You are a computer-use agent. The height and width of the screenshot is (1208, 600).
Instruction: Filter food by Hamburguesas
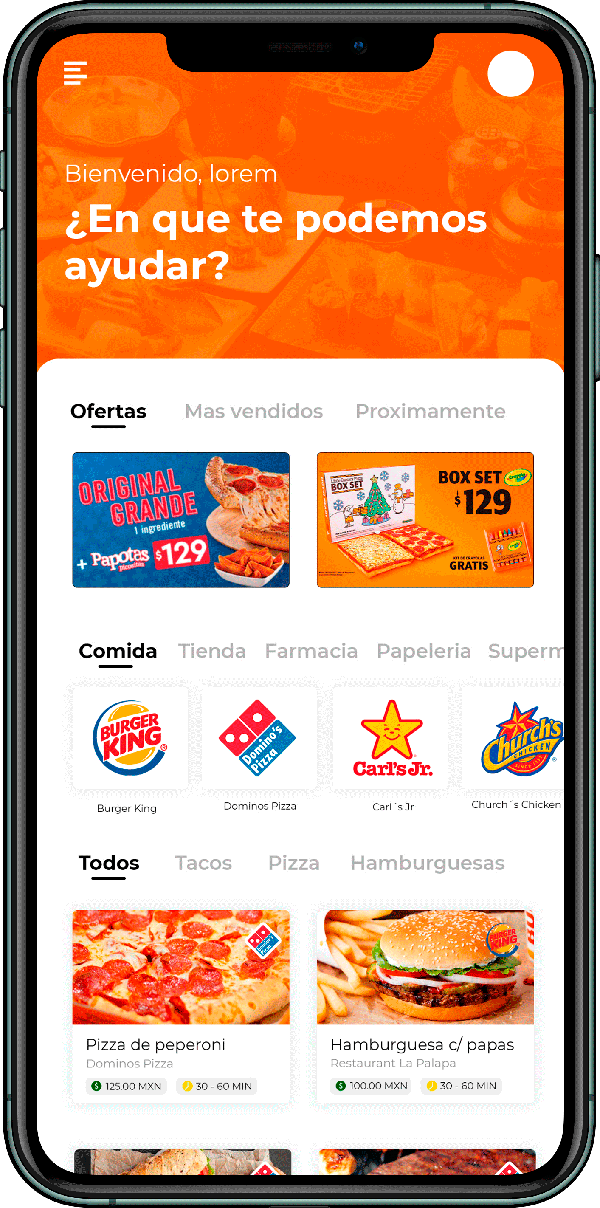click(427, 863)
